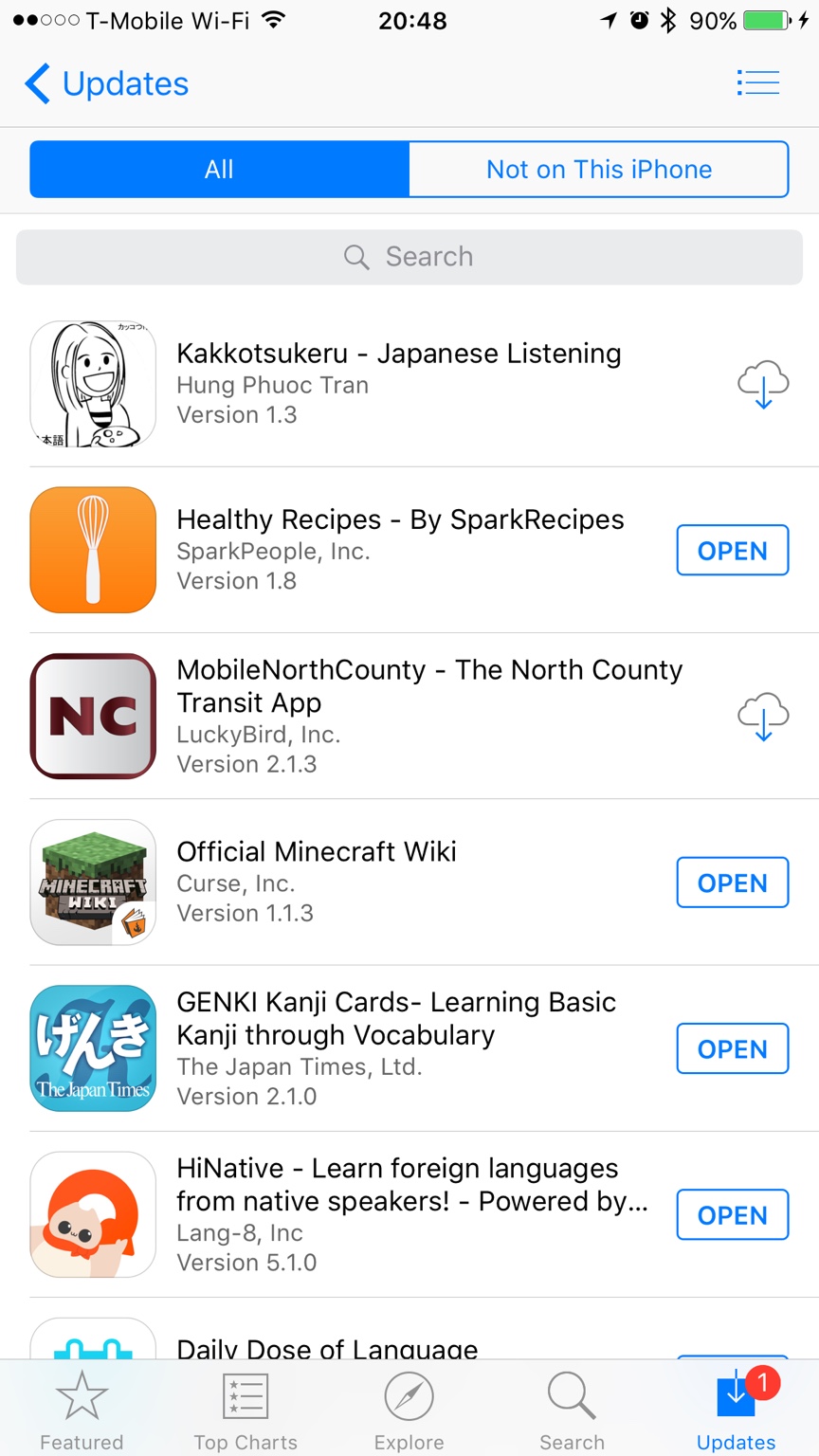Viewport: 819px width, 1456px height.
Task: Switch to the Search tab
Action: coord(572,1410)
